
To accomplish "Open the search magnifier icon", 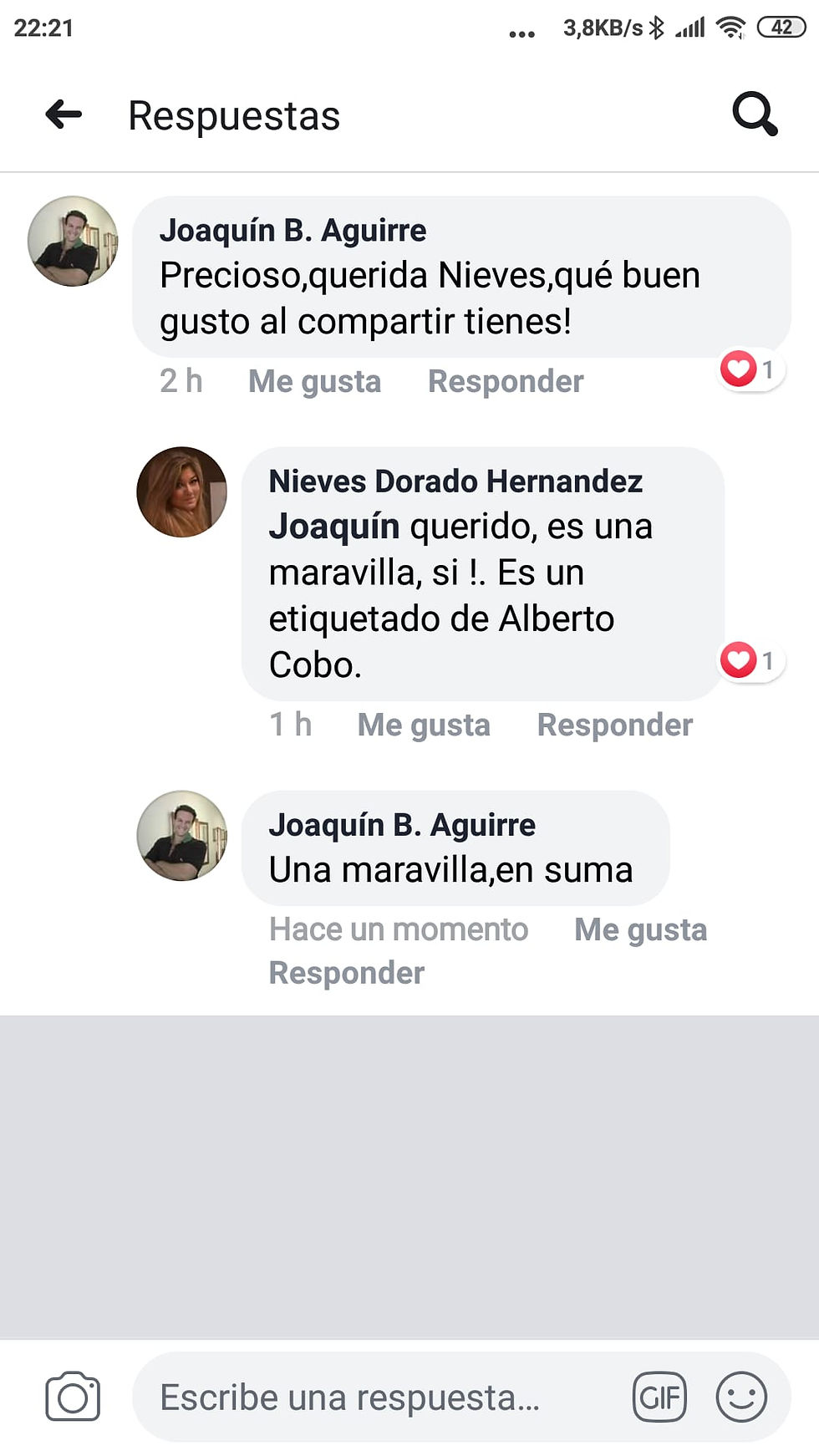I will tap(755, 115).
